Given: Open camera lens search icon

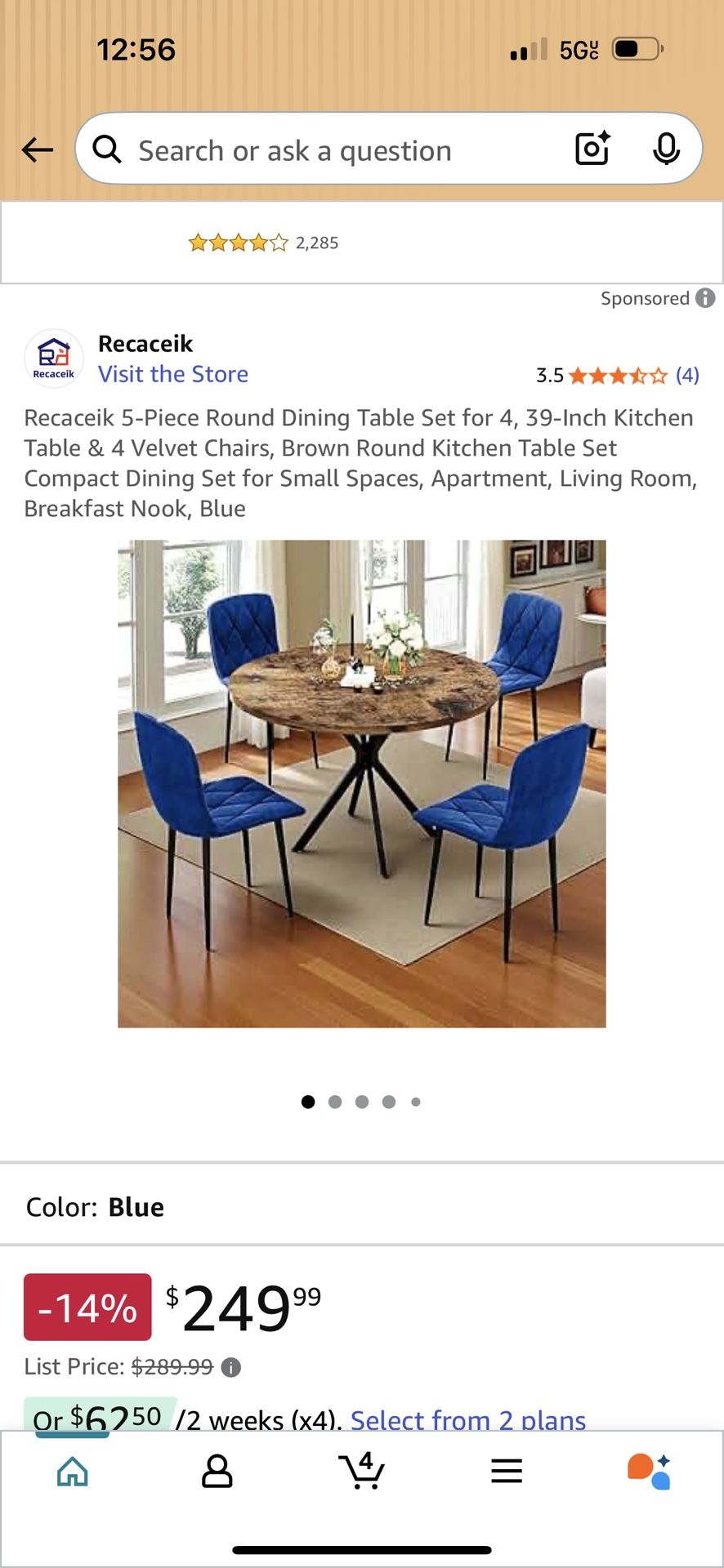Looking at the screenshot, I should click(593, 149).
